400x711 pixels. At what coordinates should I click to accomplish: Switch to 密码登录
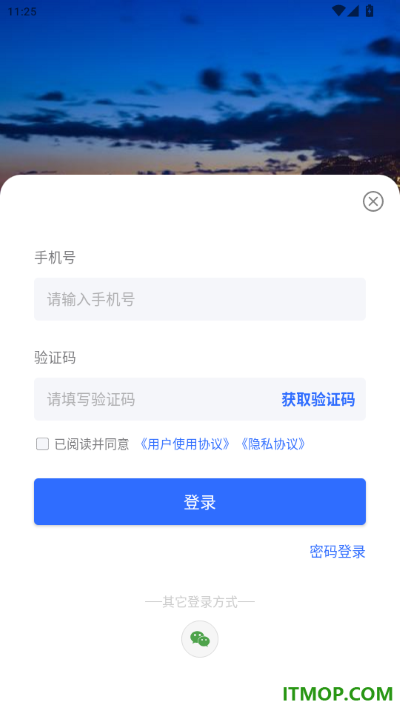tap(337, 552)
